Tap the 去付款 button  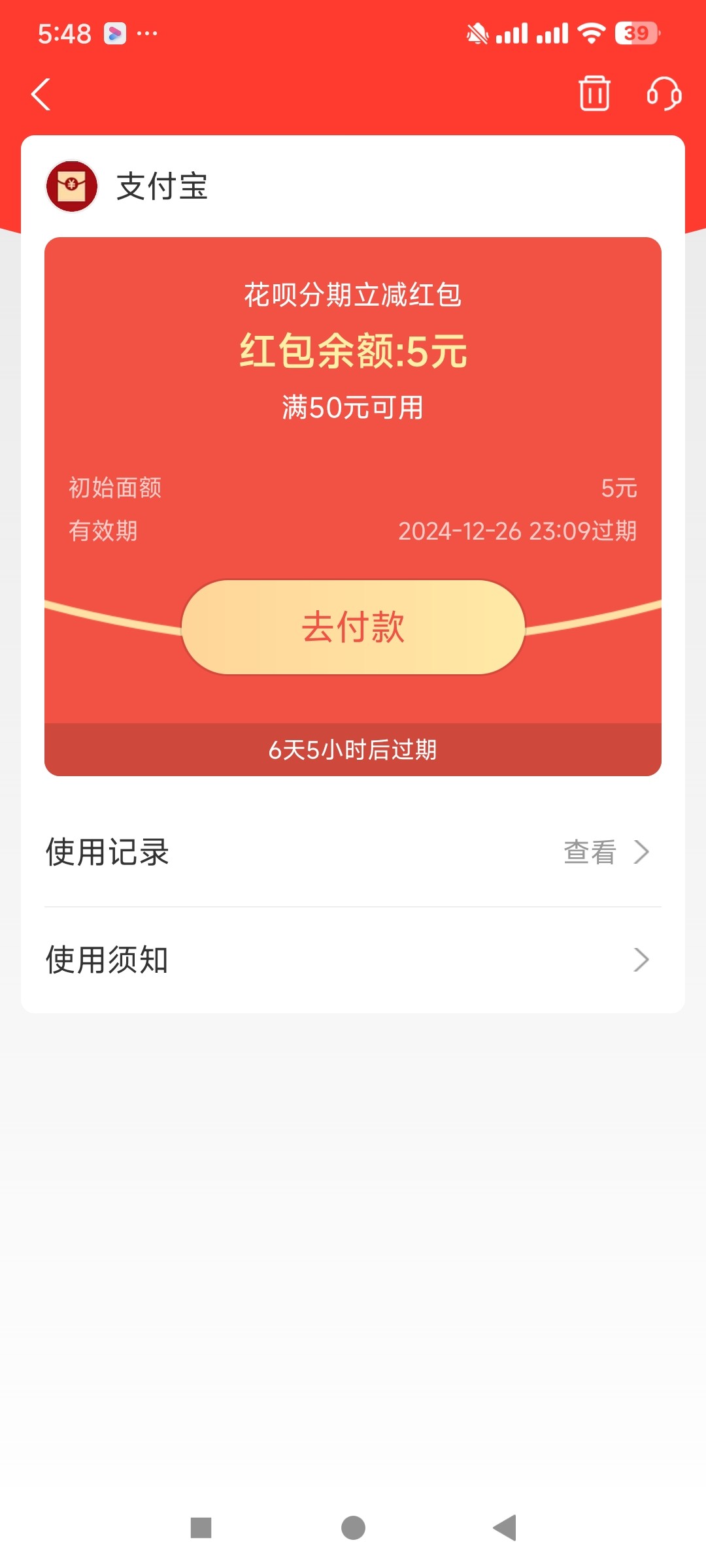(353, 627)
